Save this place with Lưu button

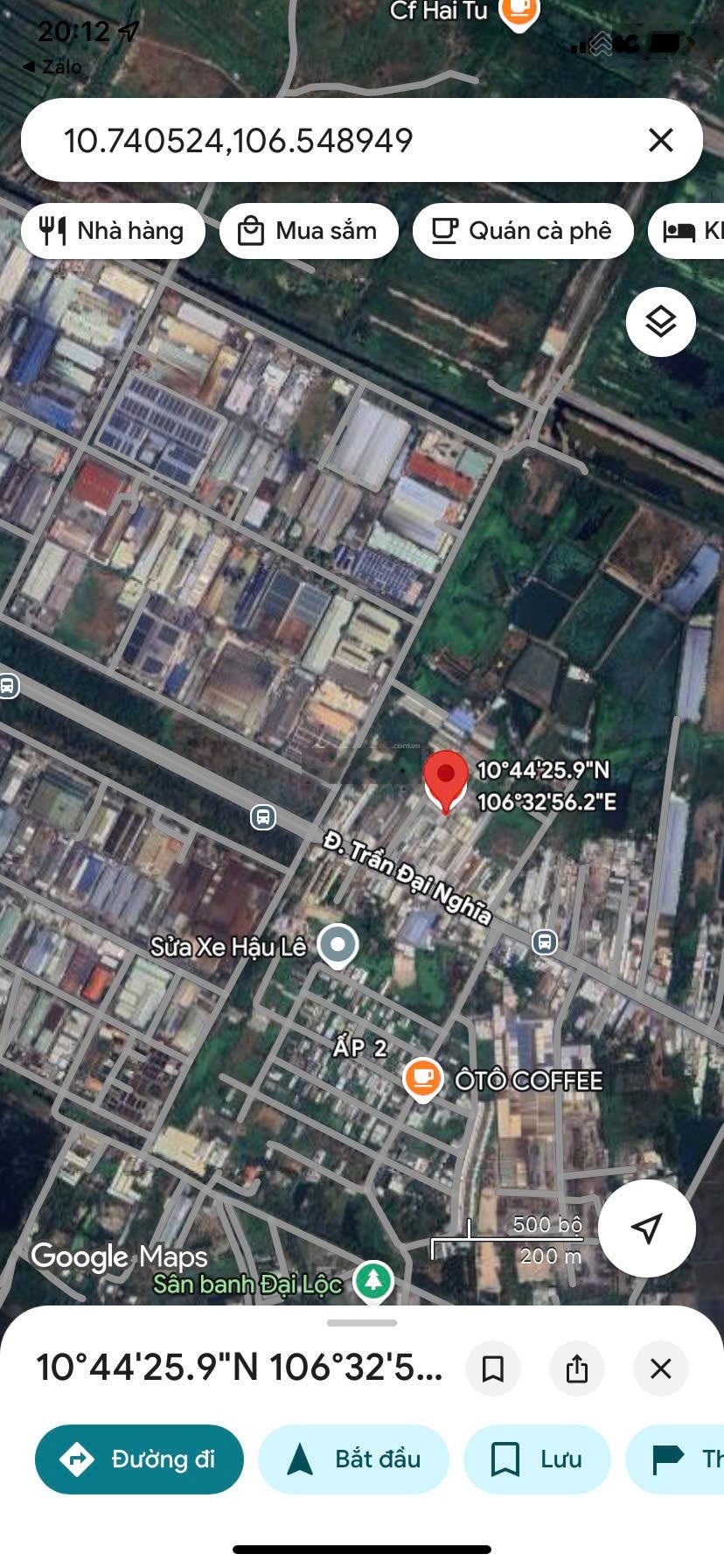click(x=536, y=1459)
